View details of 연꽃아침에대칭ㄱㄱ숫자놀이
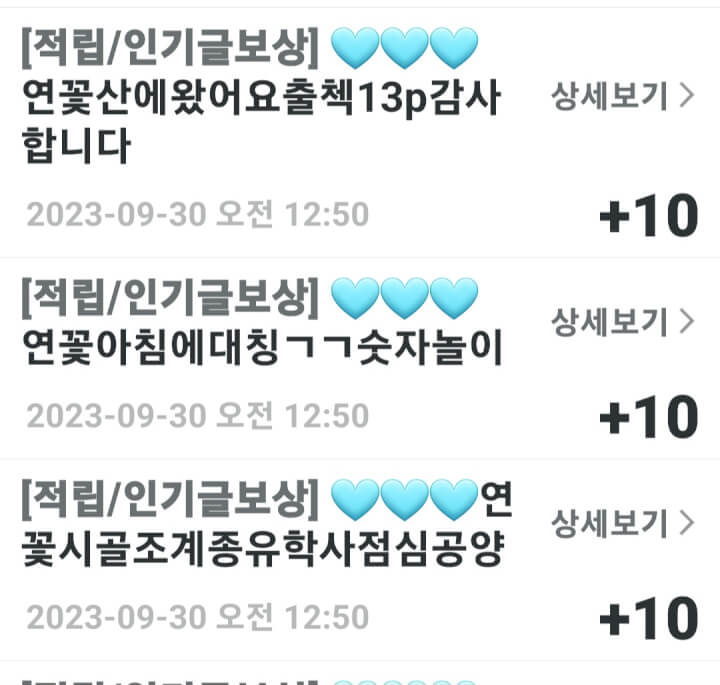 pyautogui.click(x=622, y=322)
